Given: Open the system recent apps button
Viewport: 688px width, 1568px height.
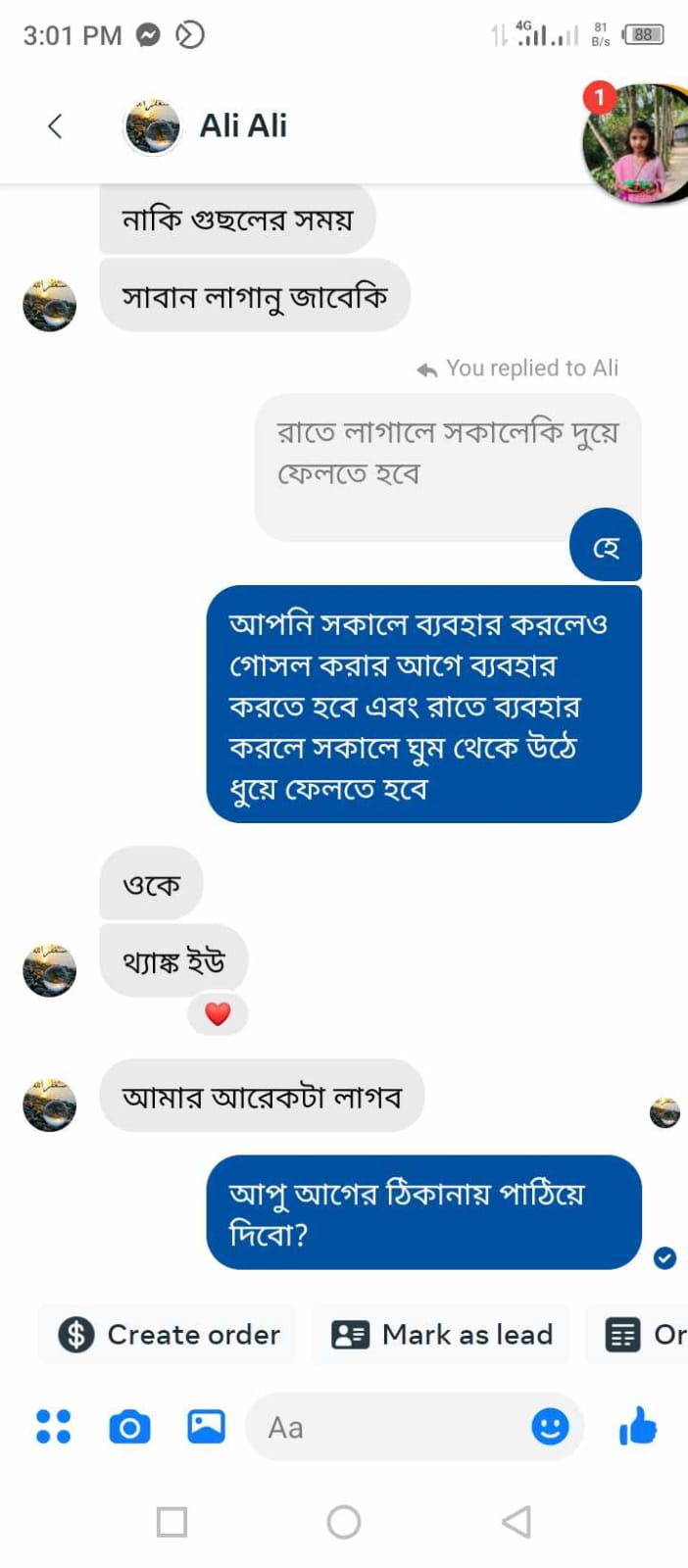Looking at the screenshot, I should 172,1522.
